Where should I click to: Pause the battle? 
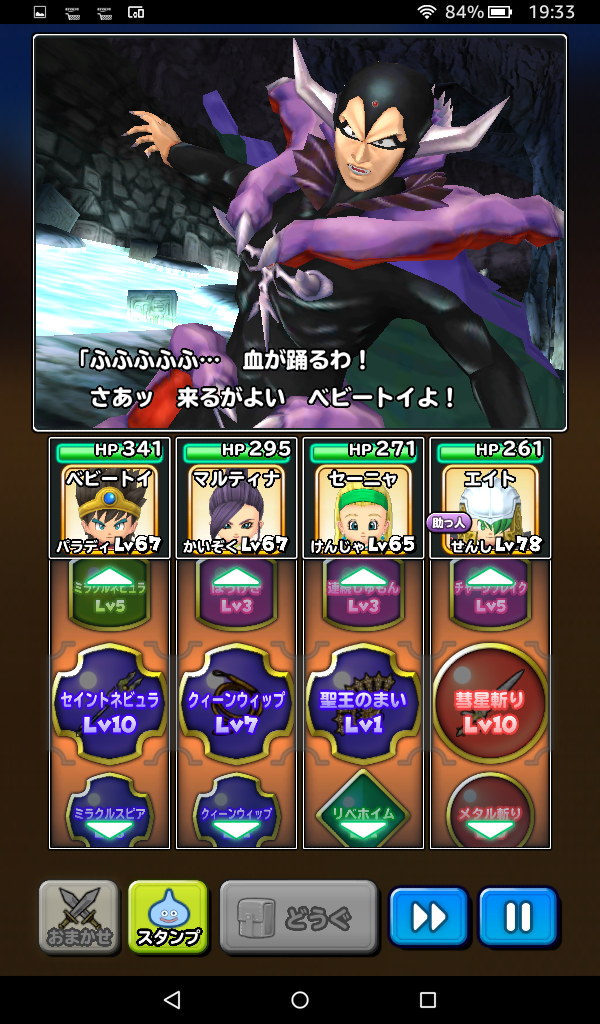click(x=517, y=917)
